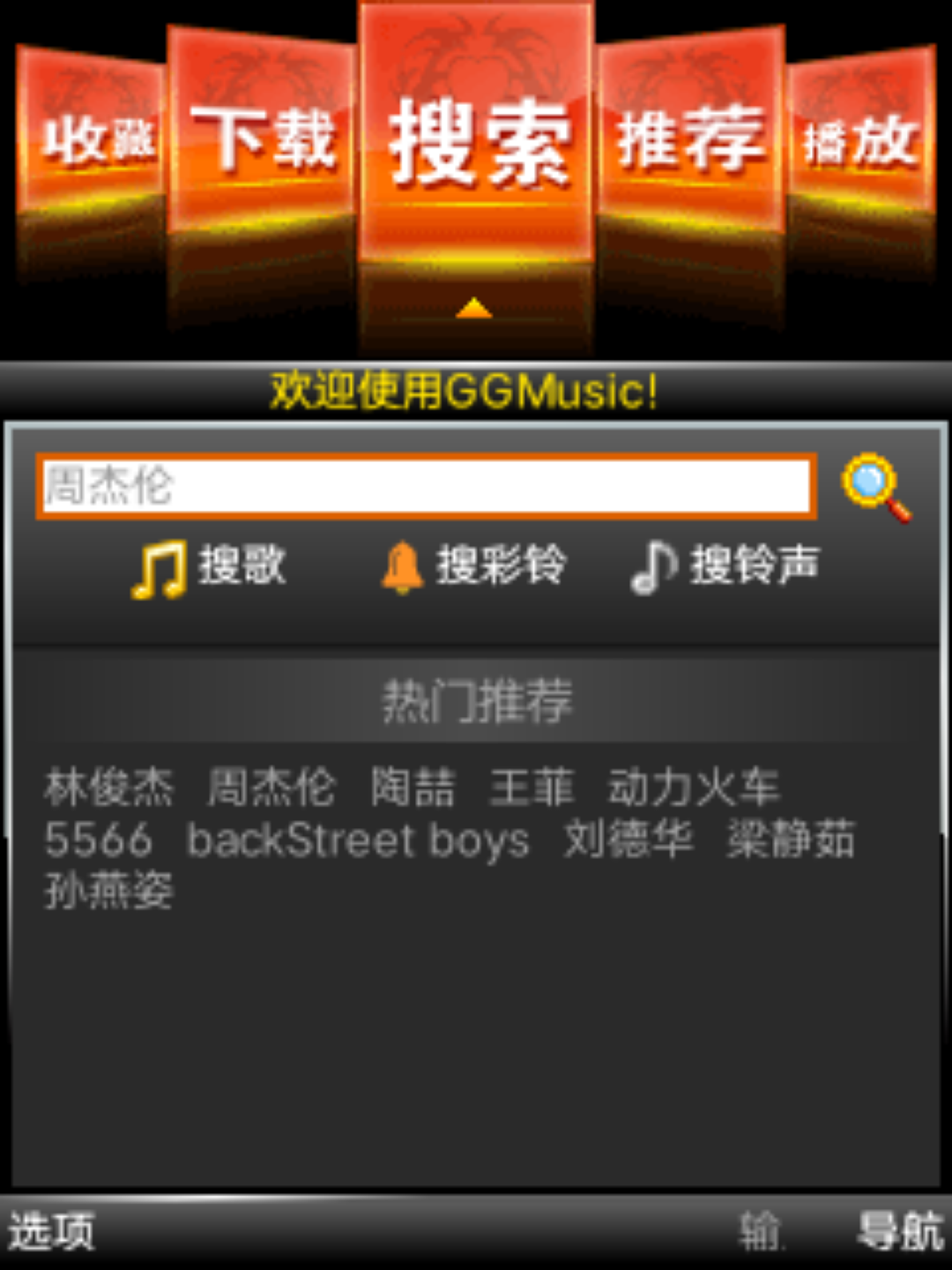Tap the magnifying glass search icon
The height and width of the screenshot is (1270, 952).
(x=875, y=486)
